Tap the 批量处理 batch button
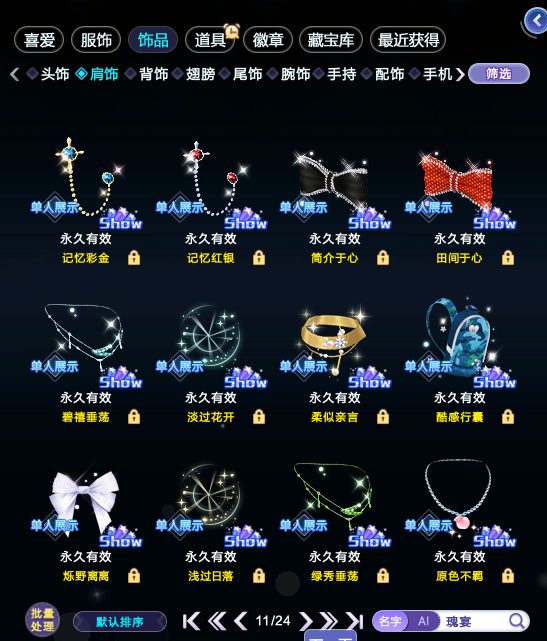Viewport: 547px width, 641px height. (x=43, y=619)
